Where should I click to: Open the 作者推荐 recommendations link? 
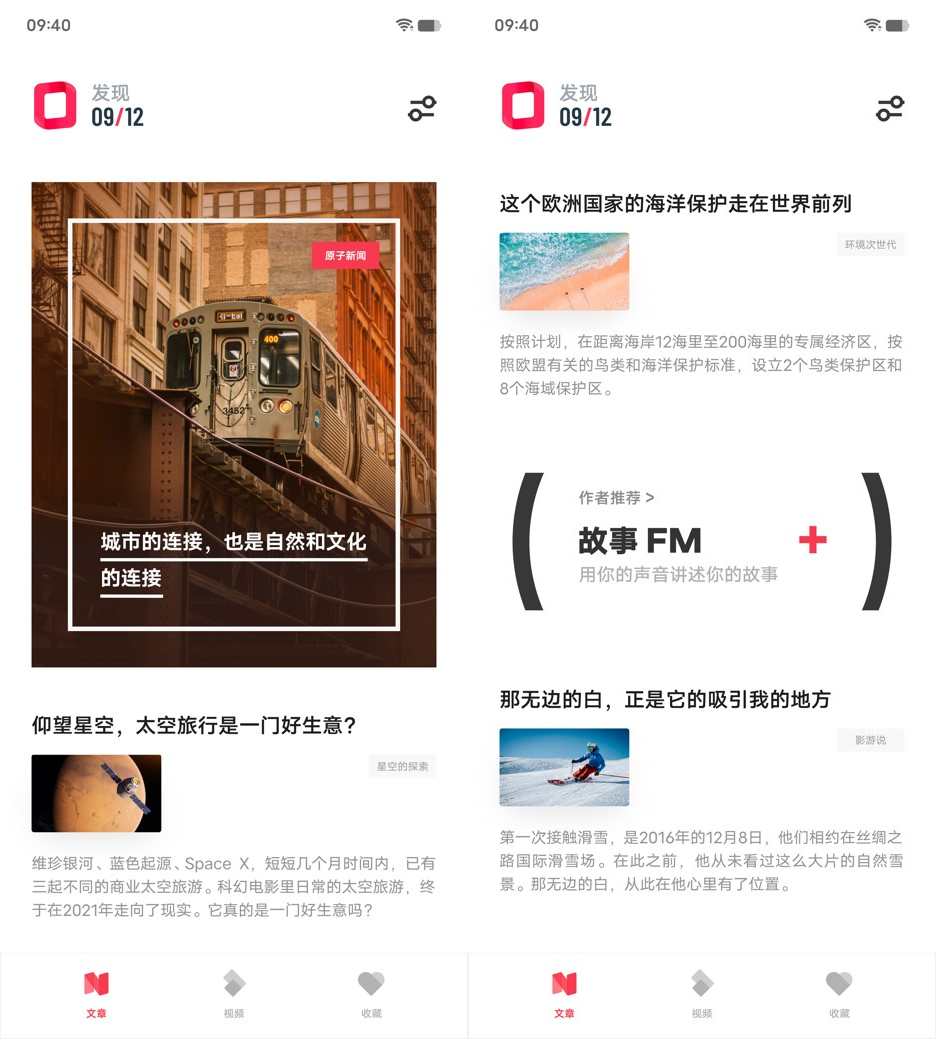pos(616,497)
